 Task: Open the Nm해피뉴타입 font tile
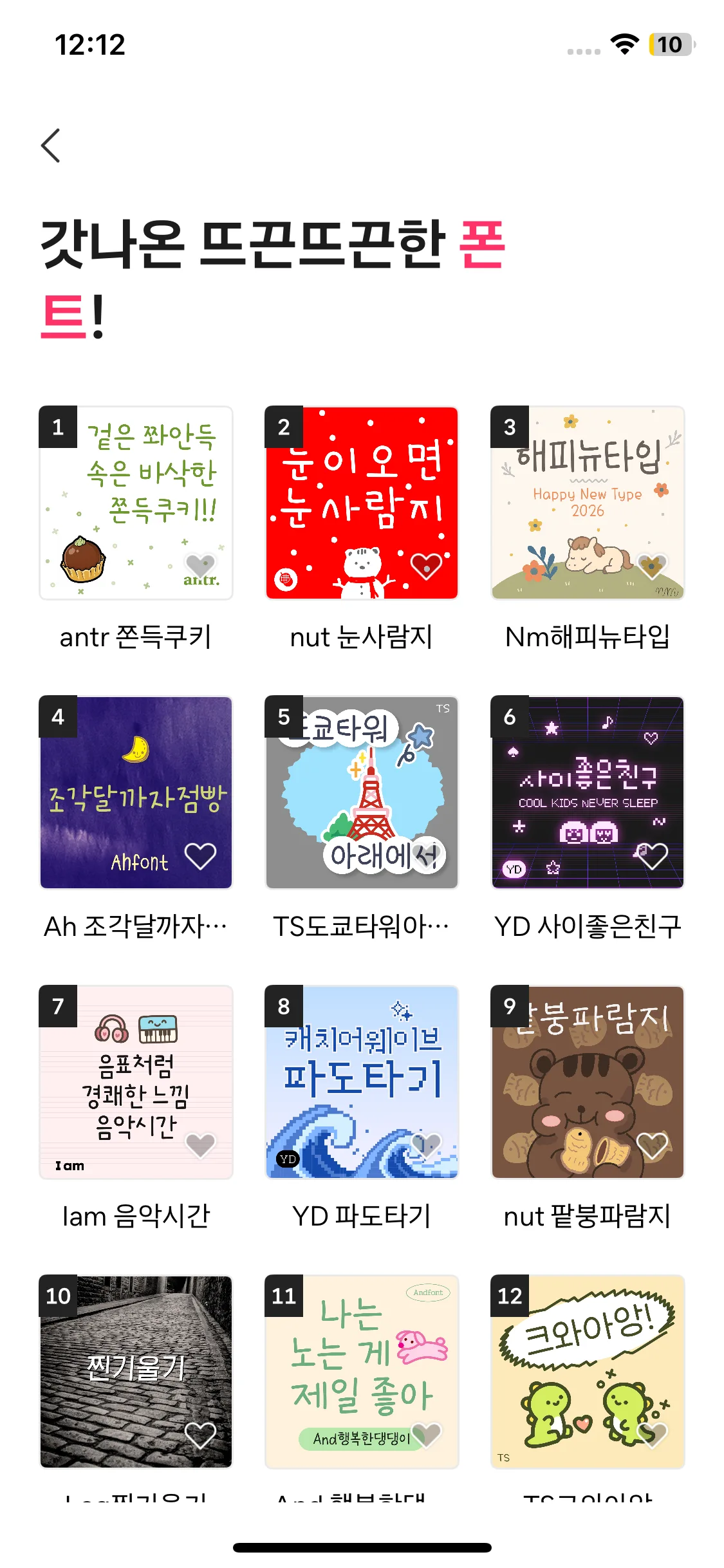(x=588, y=503)
